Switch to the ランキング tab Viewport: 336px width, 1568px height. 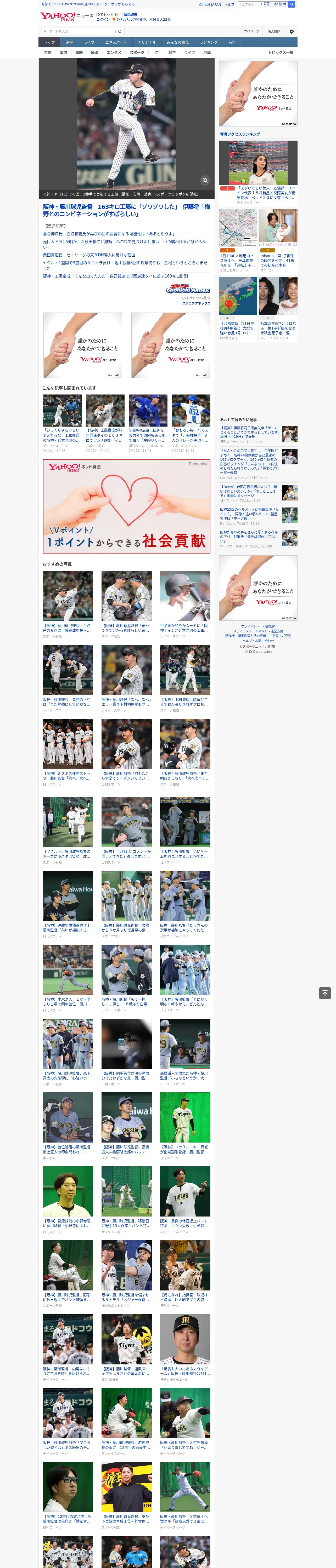tap(209, 43)
